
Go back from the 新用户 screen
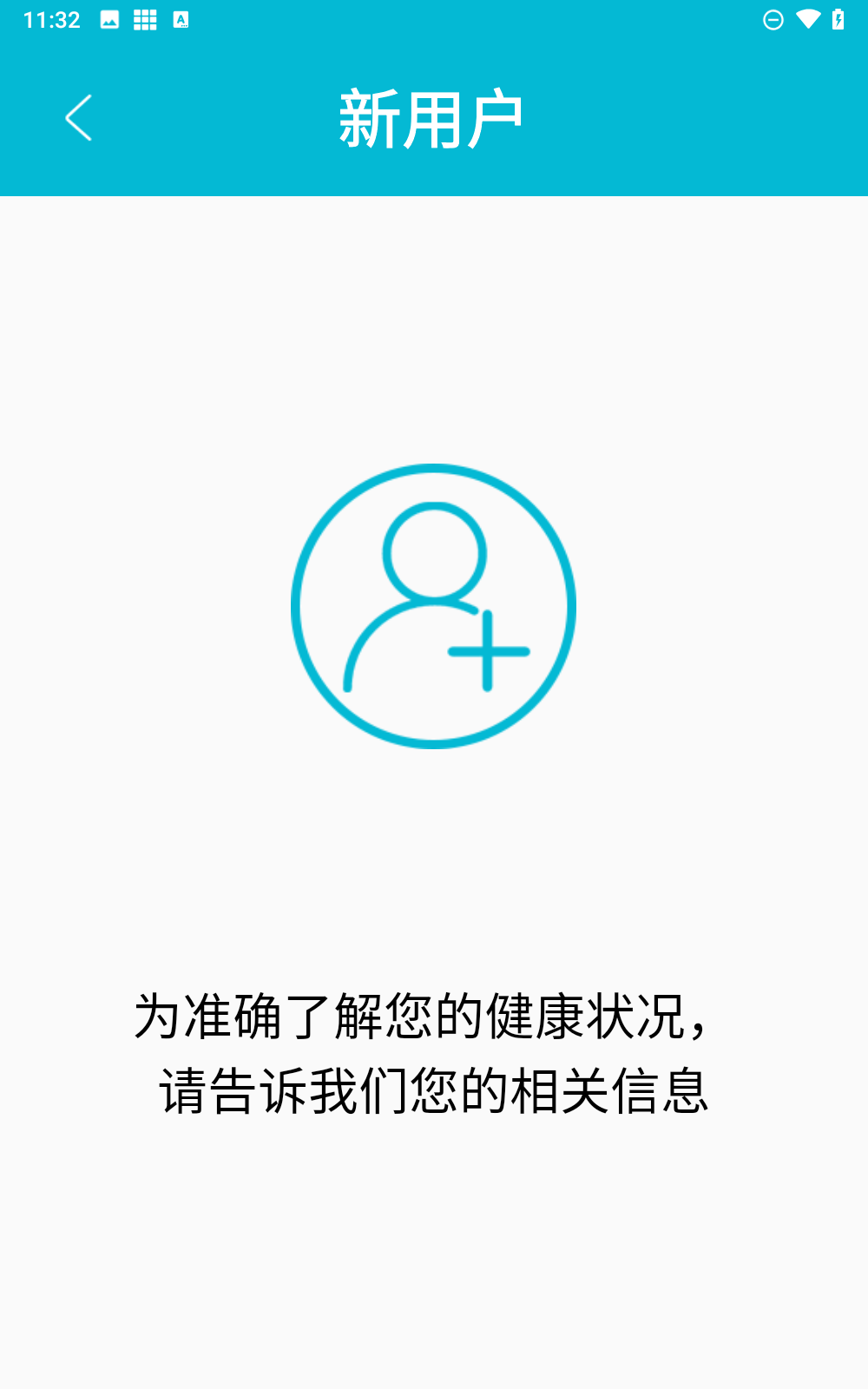(x=78, y=118)
